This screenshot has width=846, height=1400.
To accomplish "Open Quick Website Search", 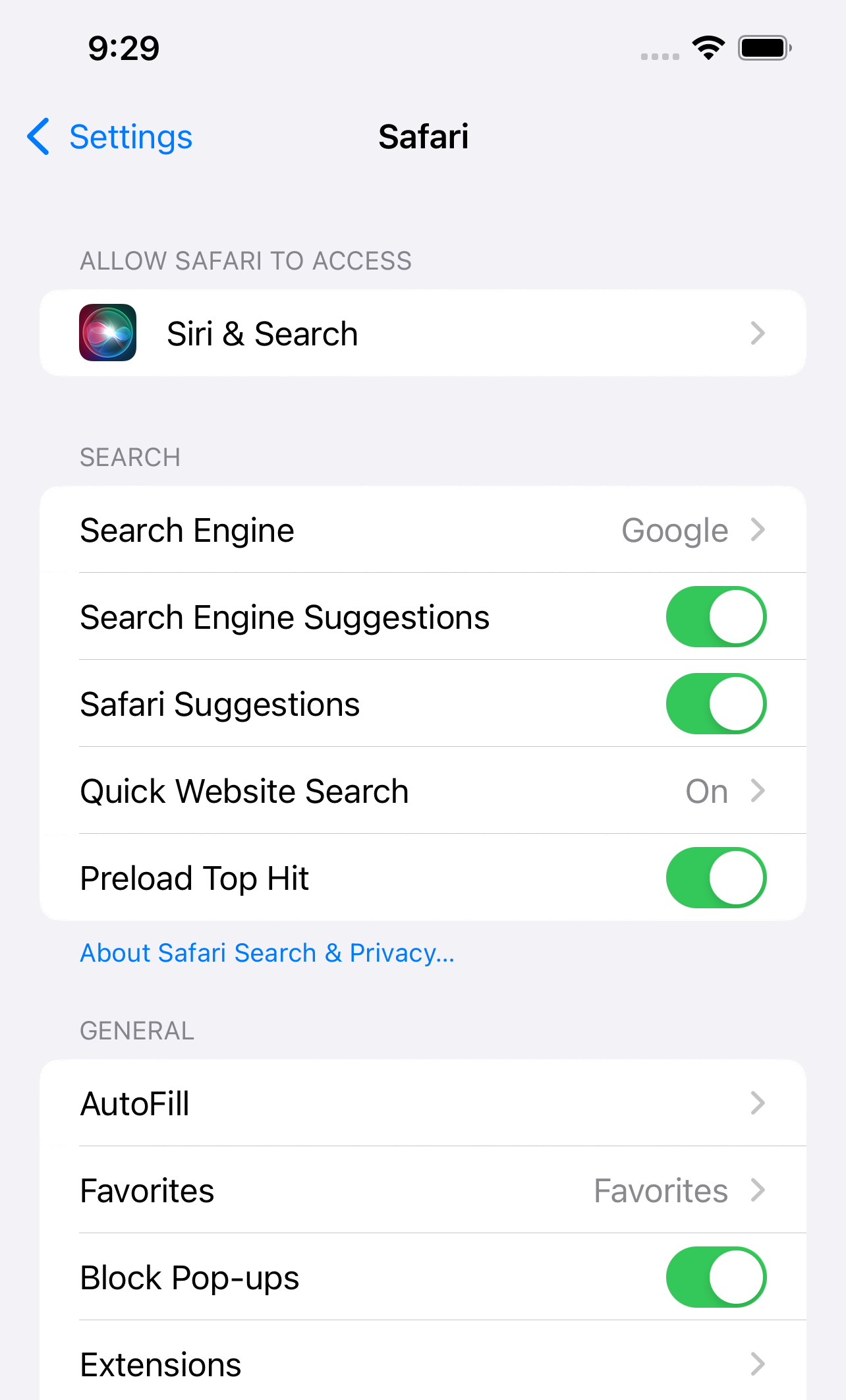I will pyautogui.click(x=422, y=791).
